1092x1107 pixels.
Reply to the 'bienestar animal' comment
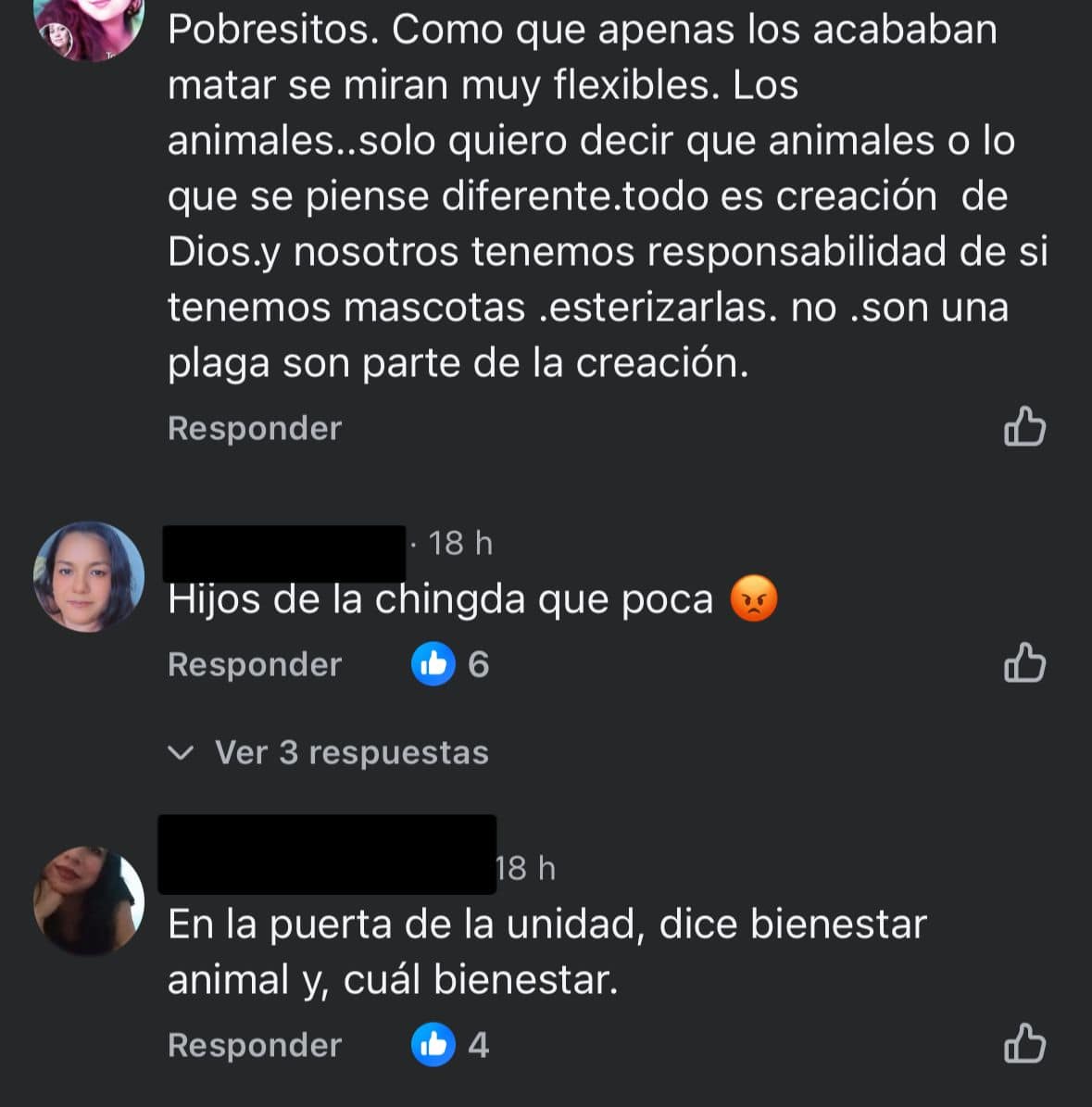(255, 1045)
